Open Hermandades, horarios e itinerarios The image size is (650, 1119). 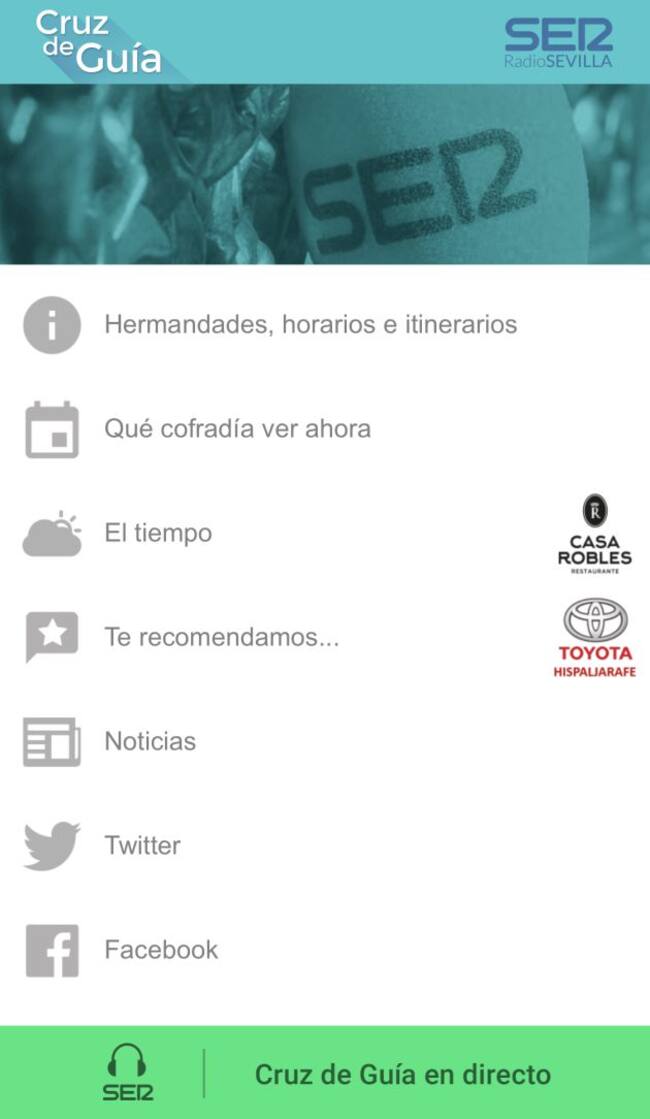coord(310,325)
